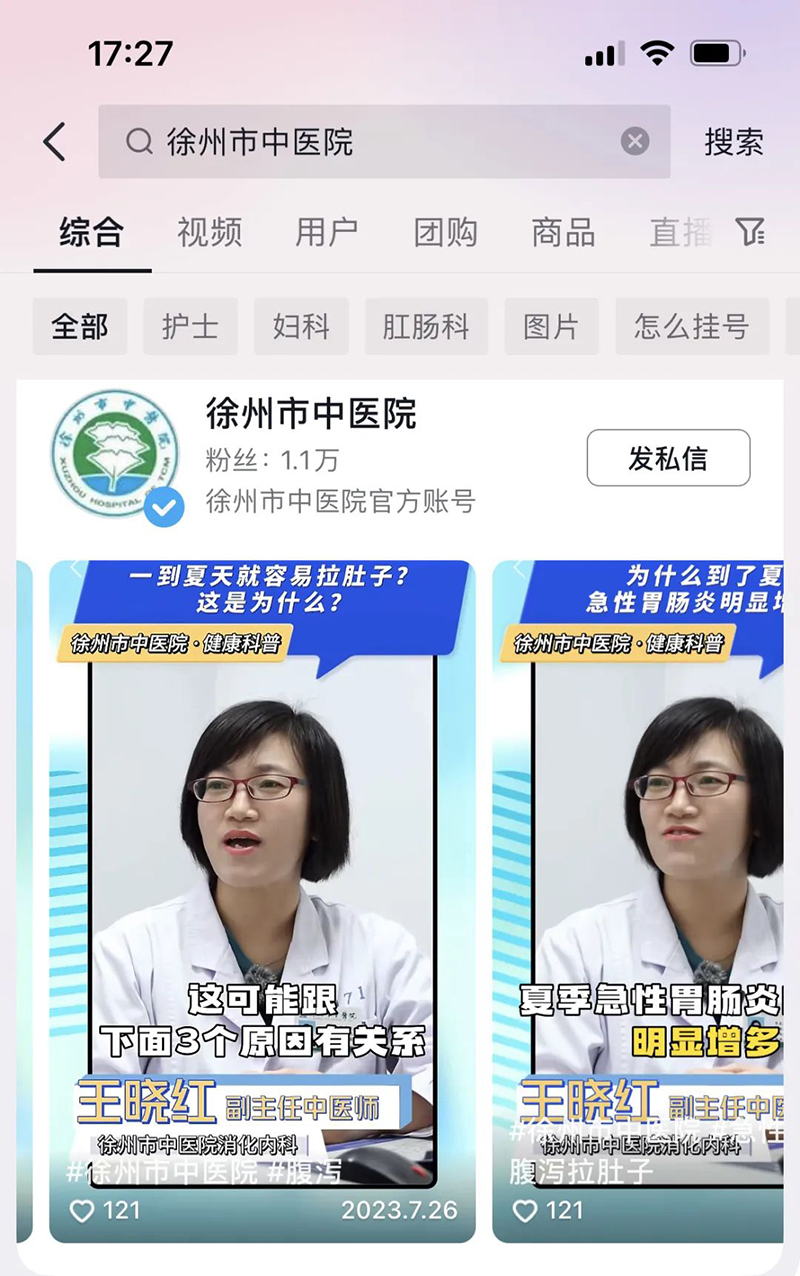Select the 全部 filter chip
Screen dimensions: 800x1276
coord(80,326)
